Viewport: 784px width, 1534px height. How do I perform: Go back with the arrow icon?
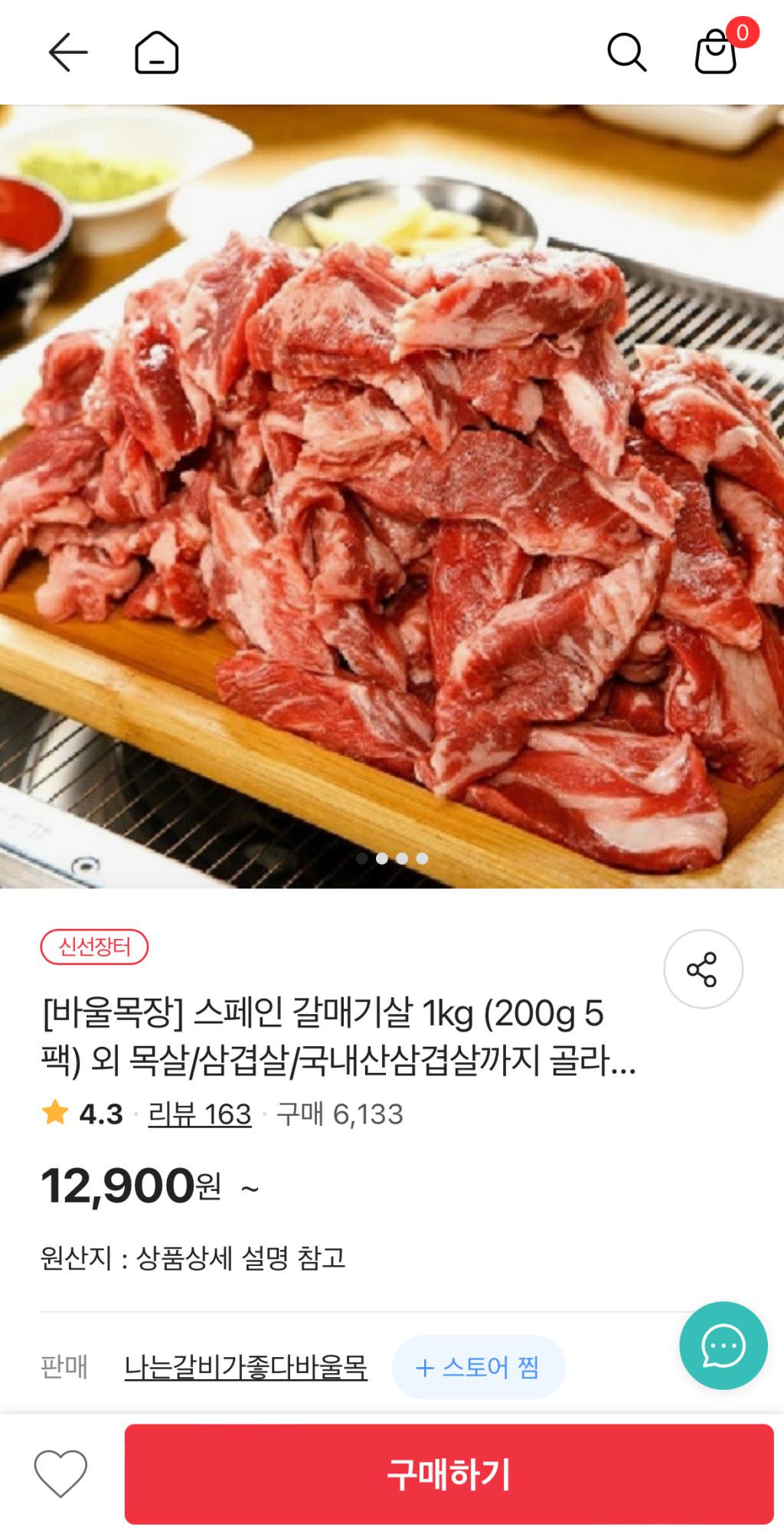(x=68, y=52)
